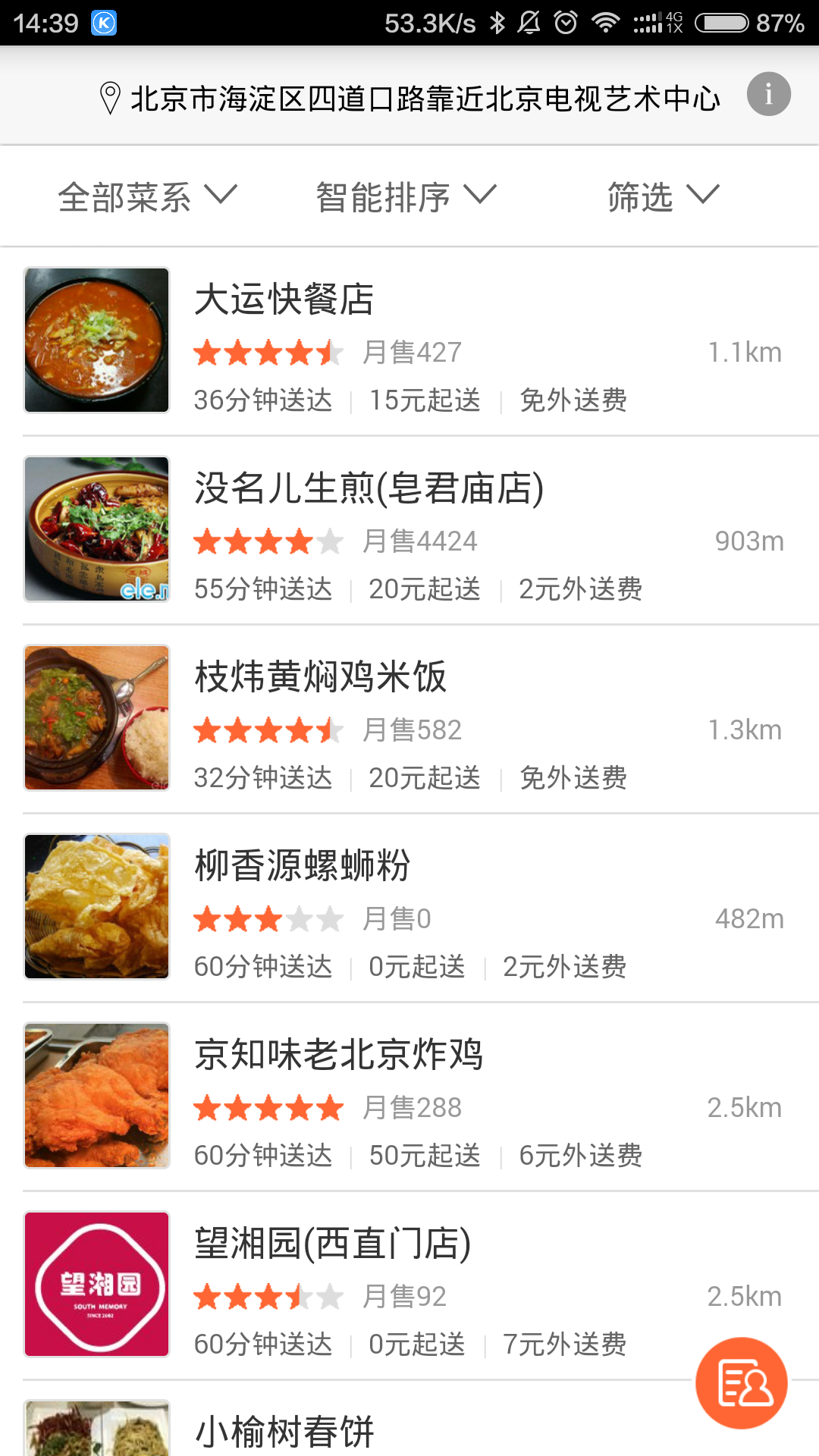Open restaurant 大运快餐店

(409, 341)
